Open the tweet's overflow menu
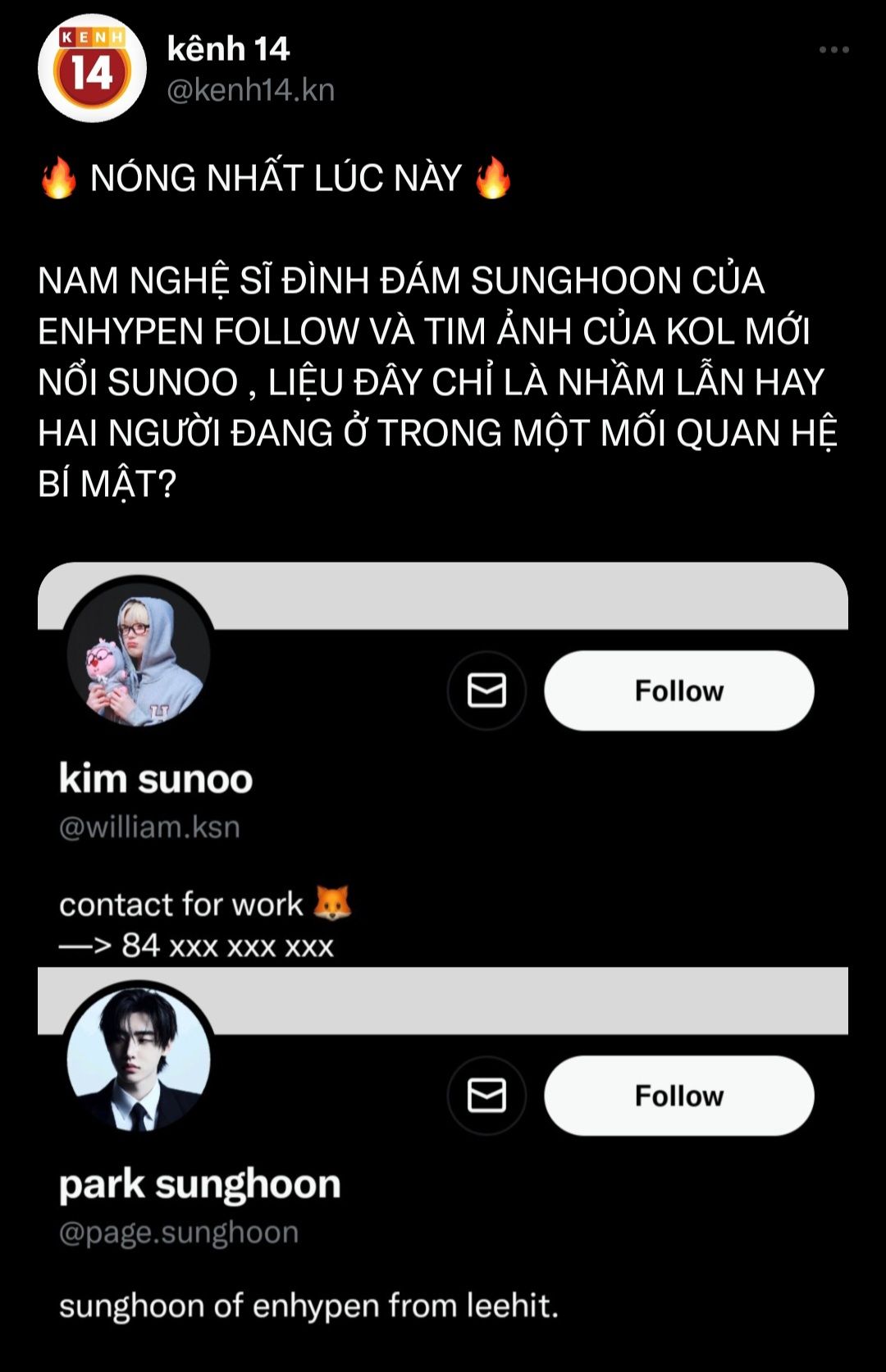Screen dimensions: 886x1372 833,50
